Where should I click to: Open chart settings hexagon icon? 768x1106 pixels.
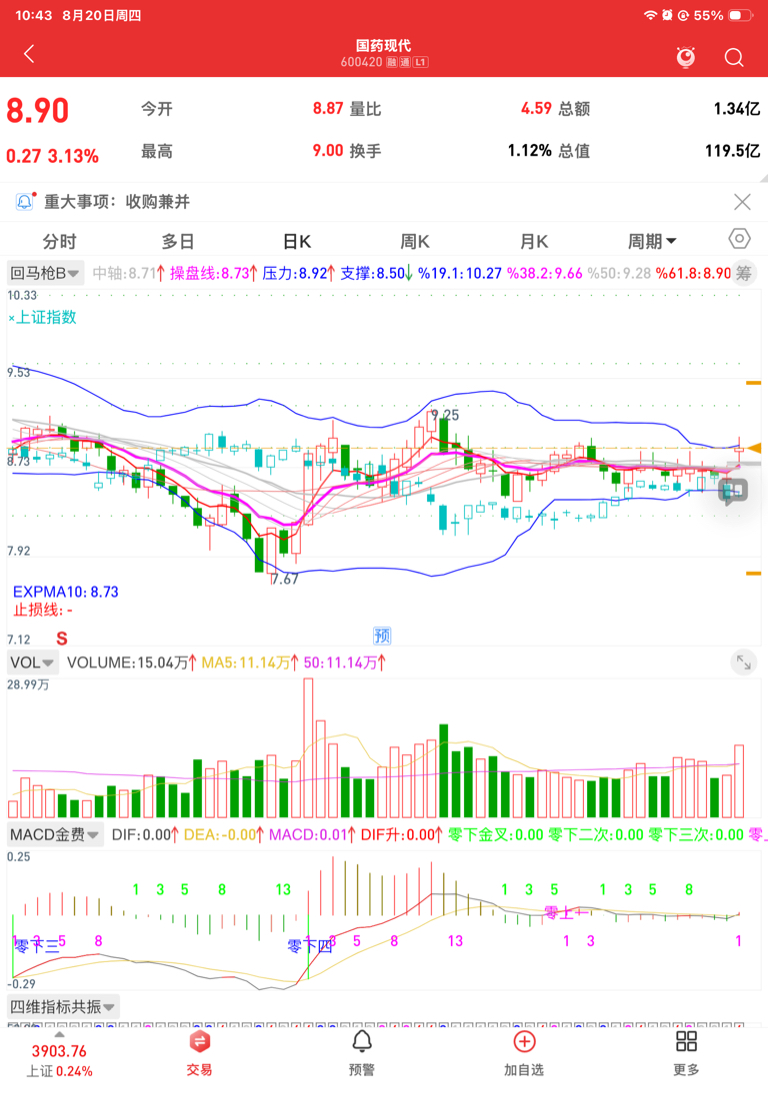[x=739, y=239]
